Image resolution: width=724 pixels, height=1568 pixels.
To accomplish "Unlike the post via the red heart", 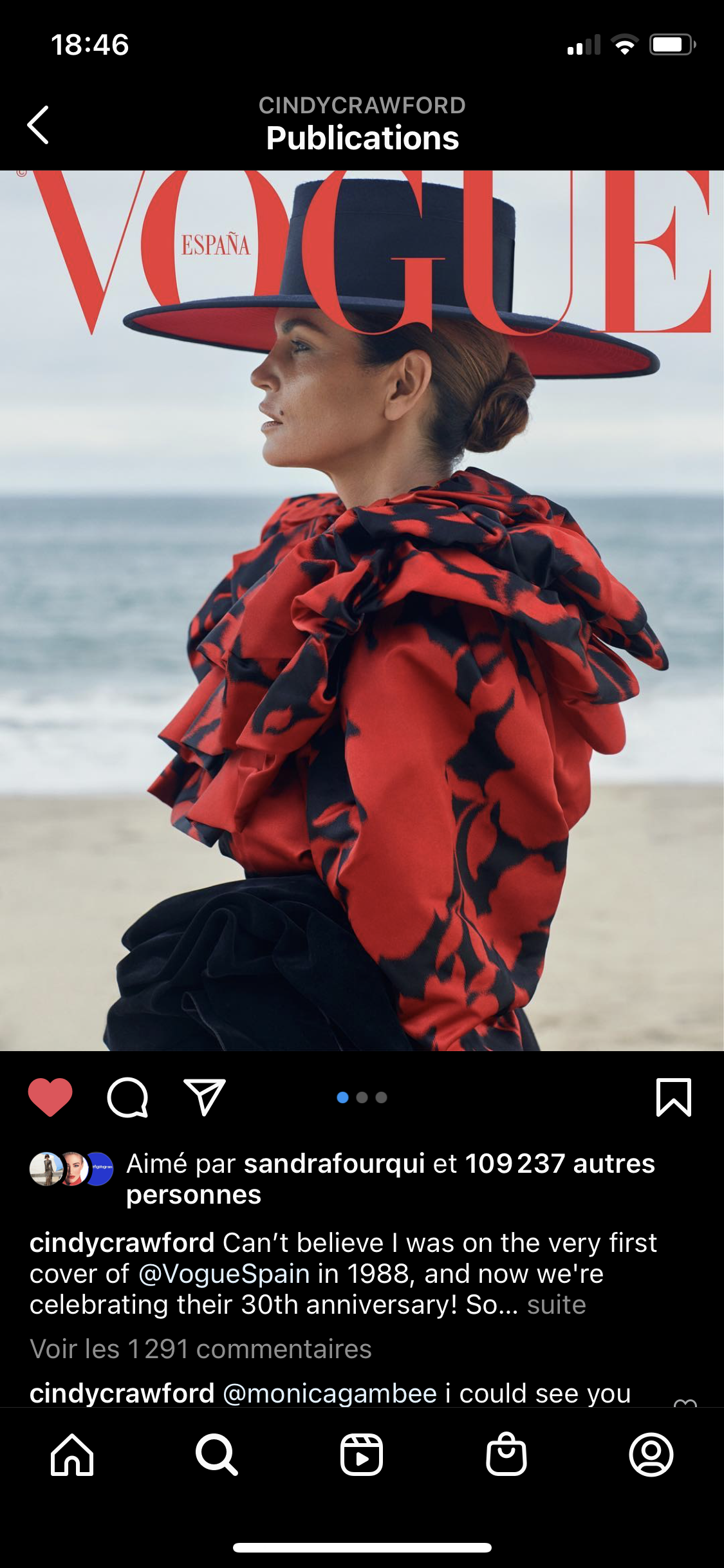I will (50, 1097).
